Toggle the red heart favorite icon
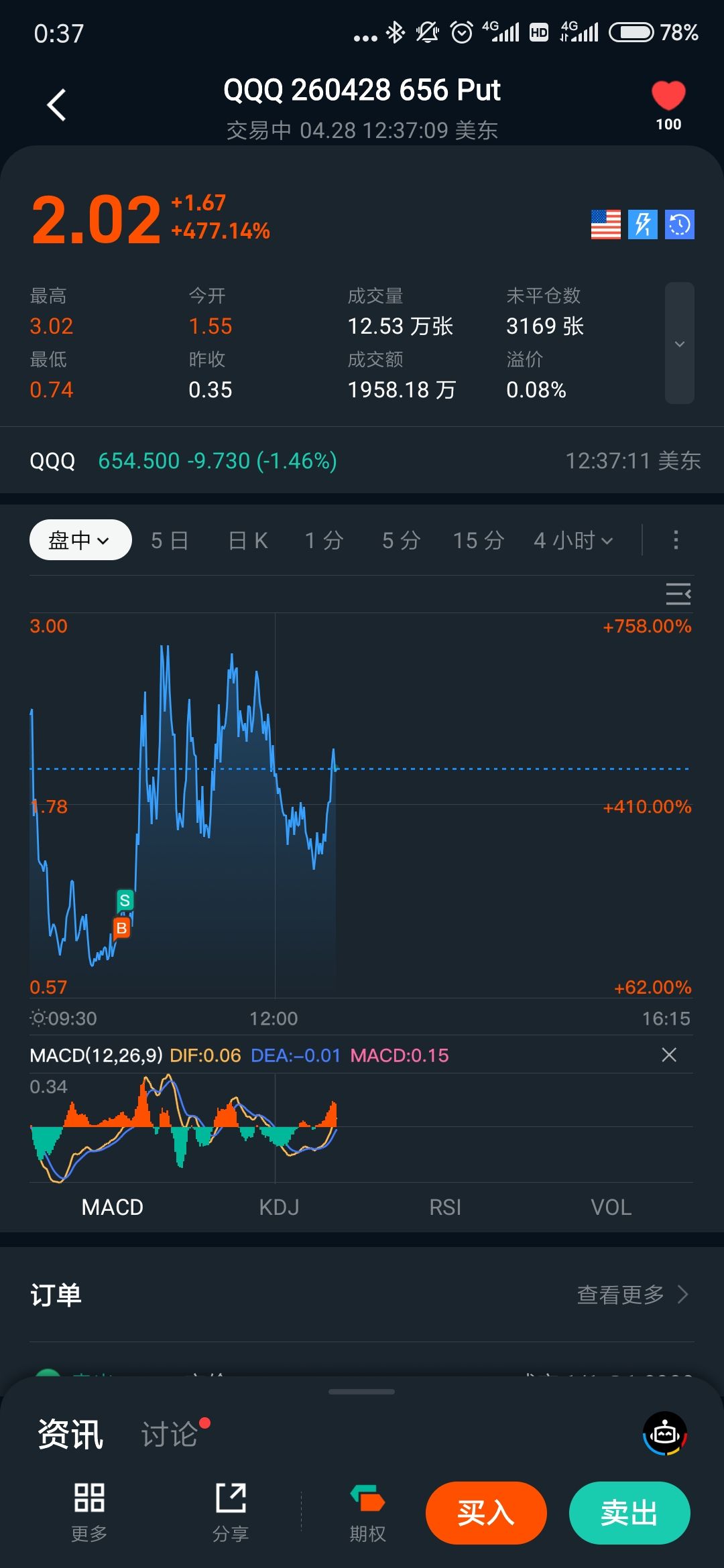724x1568 pixels. pos(668,96)
